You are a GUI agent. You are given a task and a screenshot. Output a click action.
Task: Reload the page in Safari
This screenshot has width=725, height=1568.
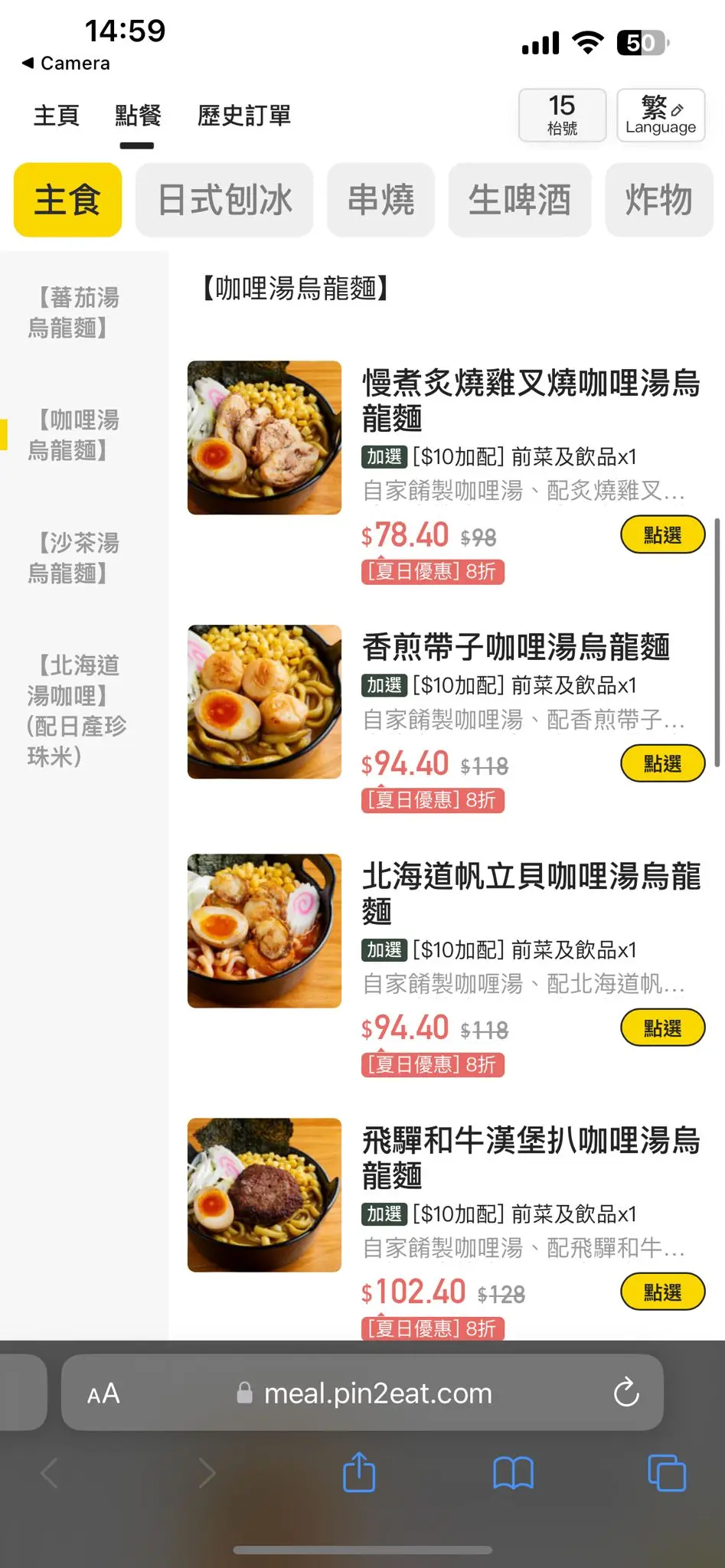tap(626, 1393)
